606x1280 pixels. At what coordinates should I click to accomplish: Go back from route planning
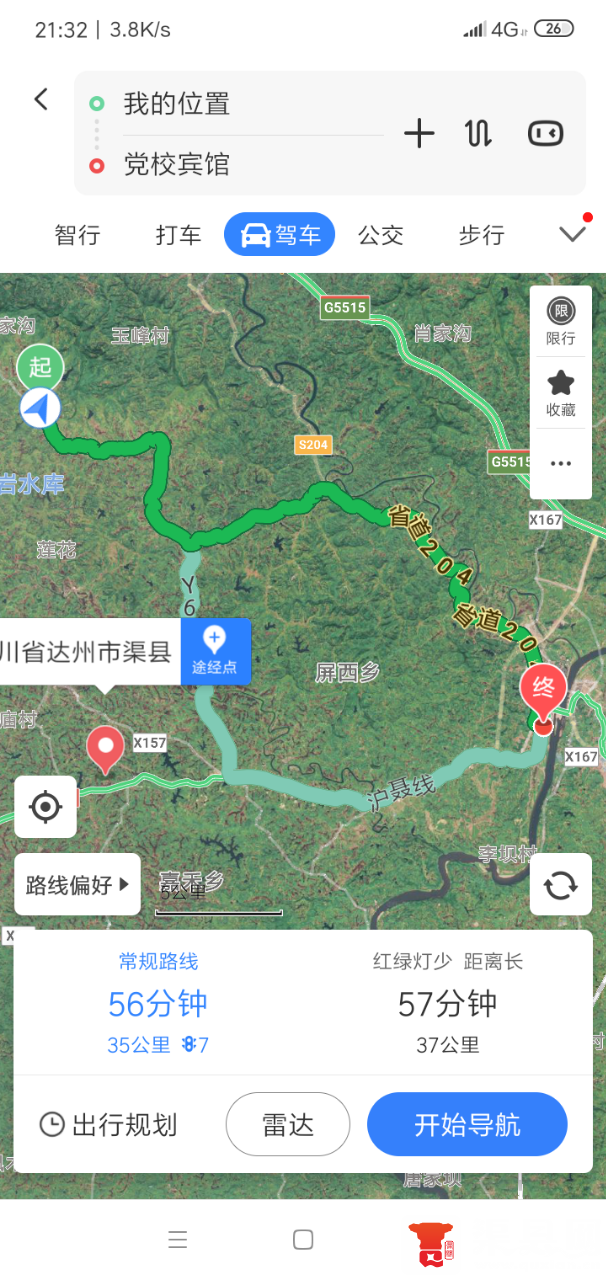(x=41, y=99)
